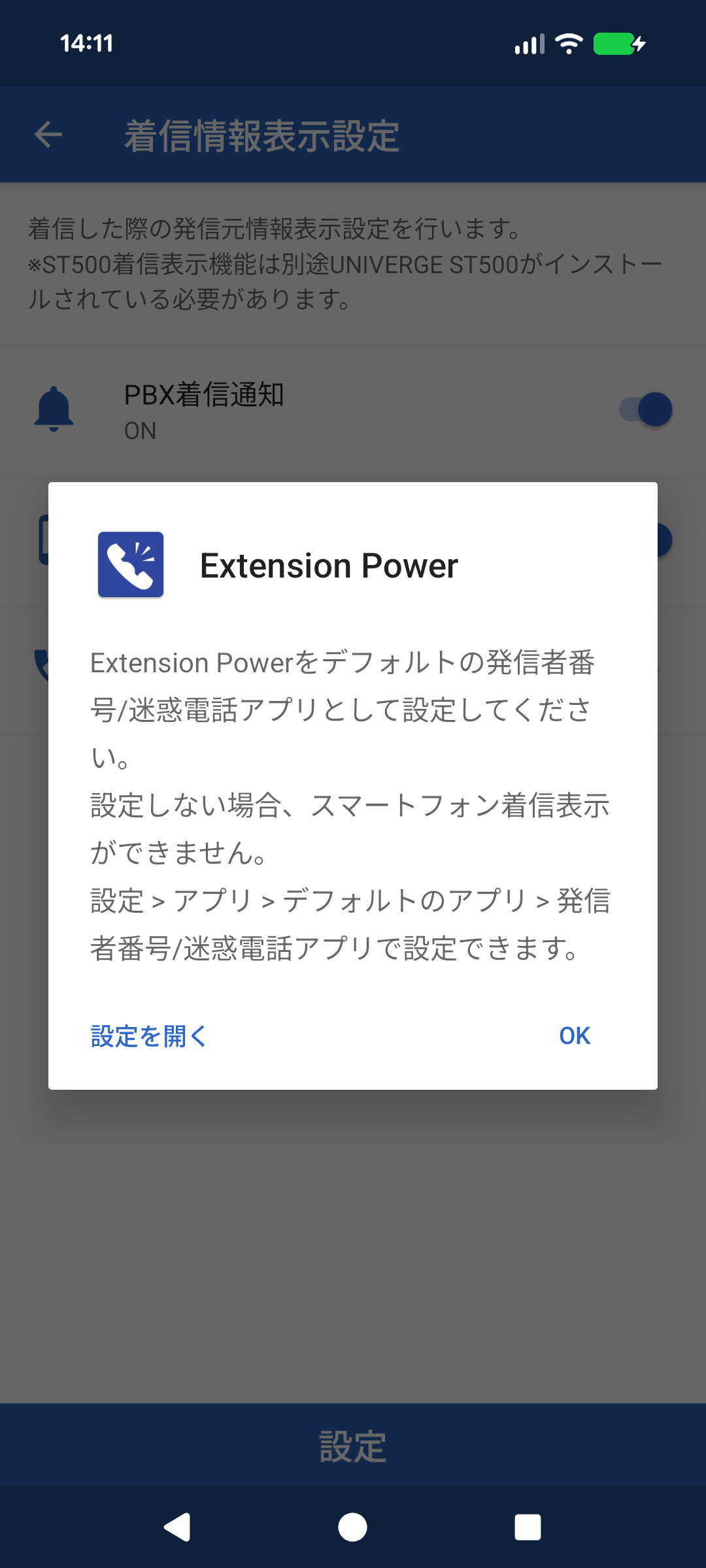Tap the 14:11 clock in status bar
Screen dimensions: 706x1568
(86, 43)
